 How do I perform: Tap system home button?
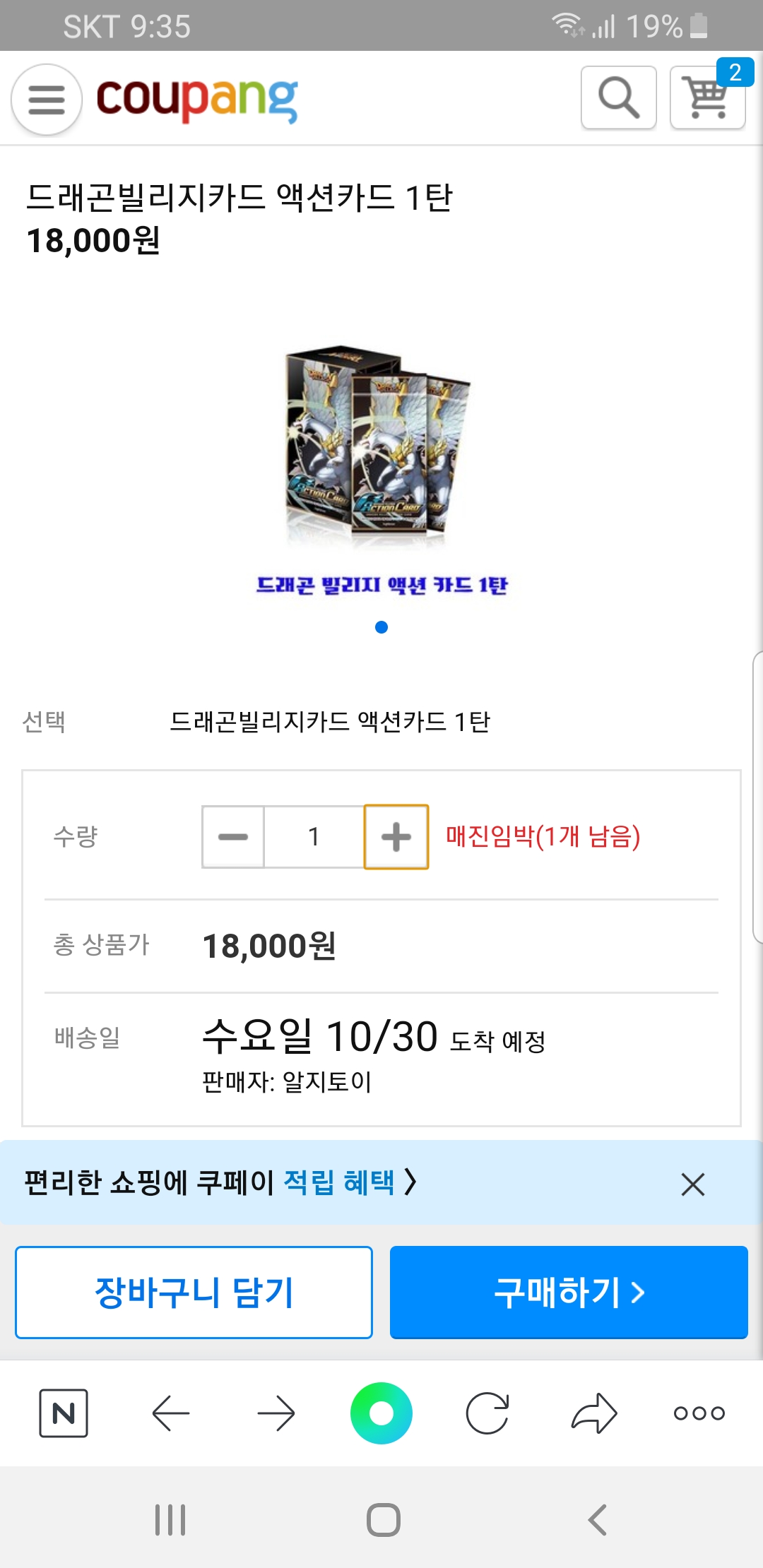[383, 1520]
